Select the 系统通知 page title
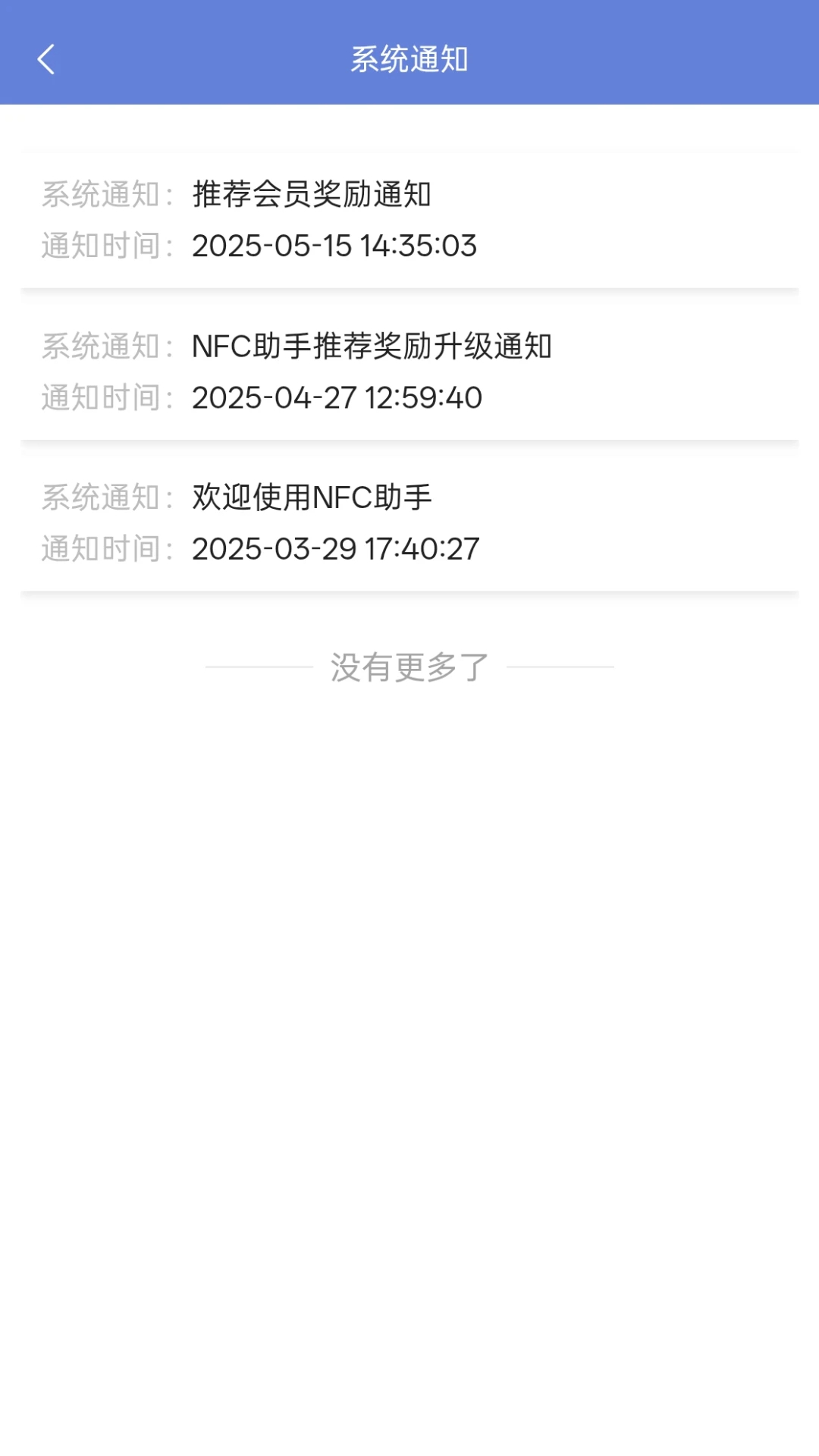The width and height of the screenshot is (819, 1456). (x=409, y=59)
